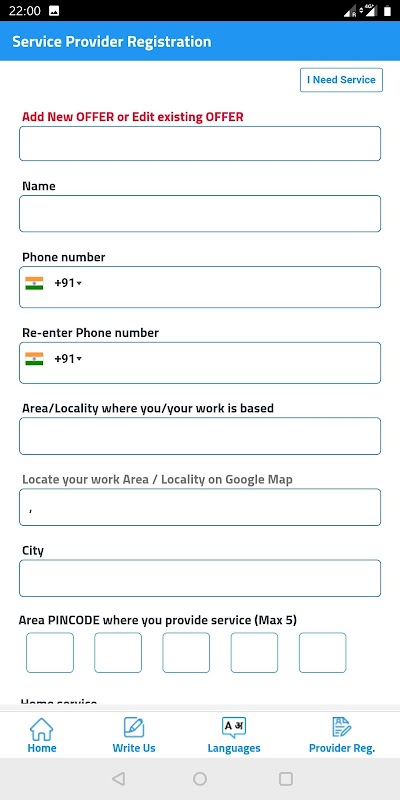Tap the Area/Locality text field

(x=200, y=436)
